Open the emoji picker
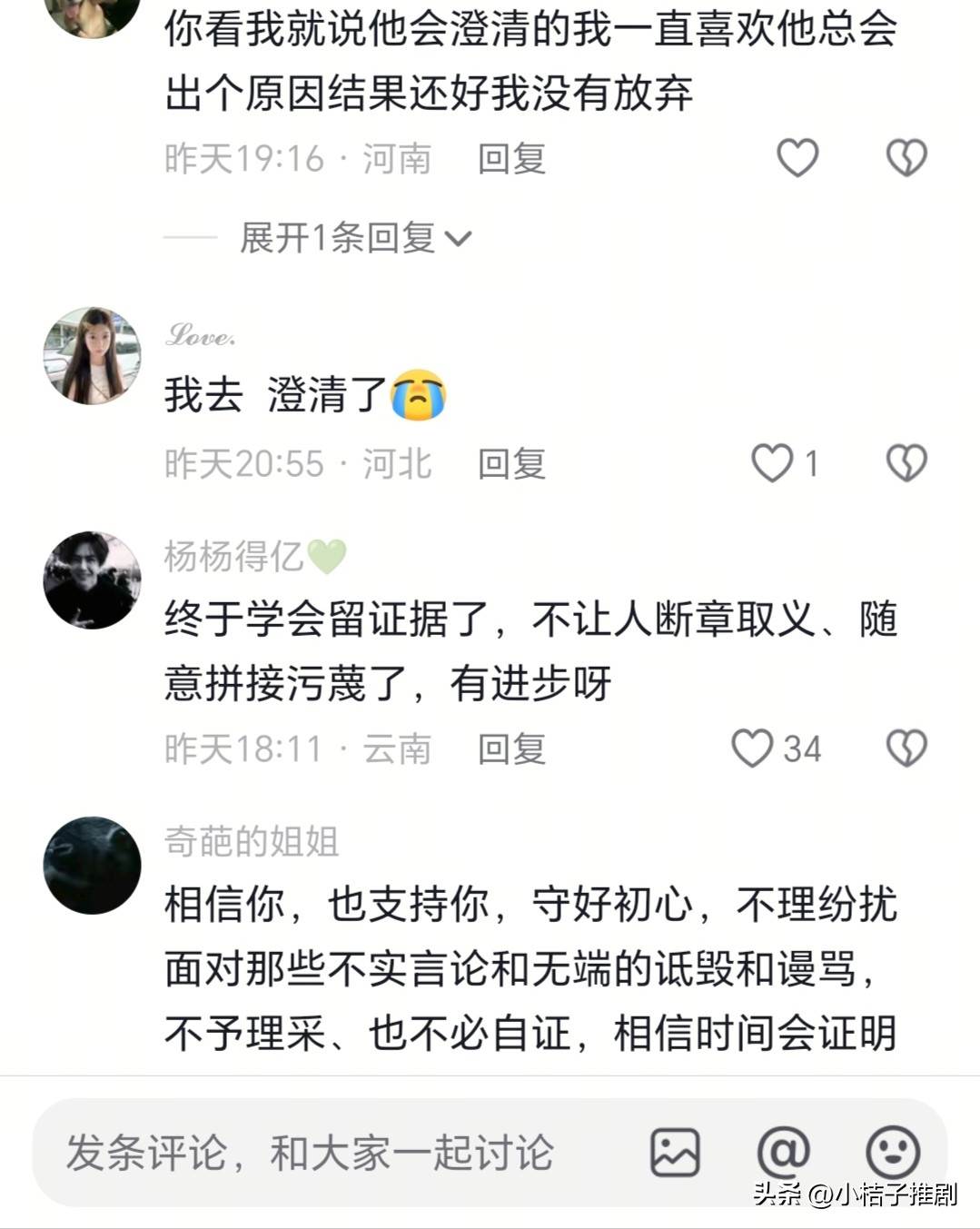 [892, 1153]
